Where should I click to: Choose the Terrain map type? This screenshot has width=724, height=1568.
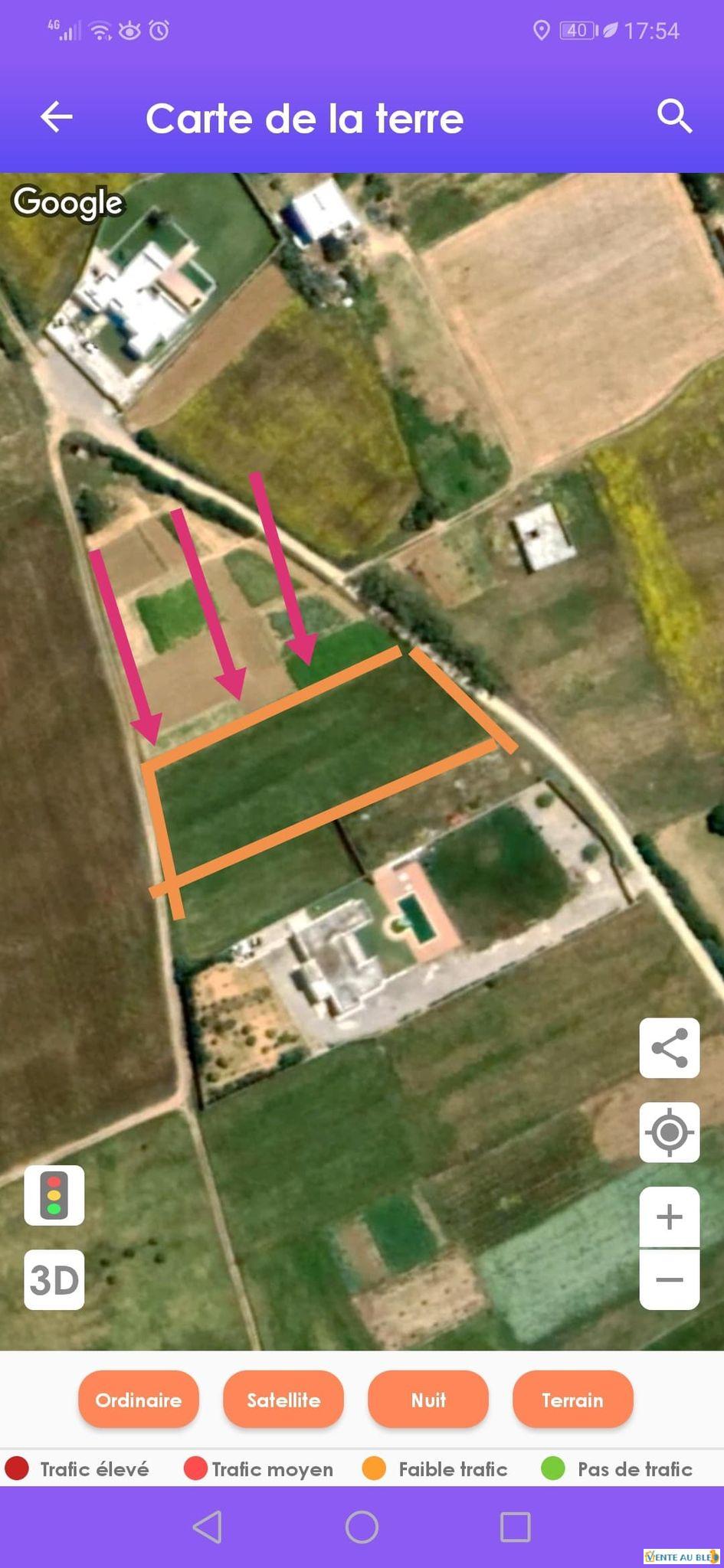[x=572, y=1400]
